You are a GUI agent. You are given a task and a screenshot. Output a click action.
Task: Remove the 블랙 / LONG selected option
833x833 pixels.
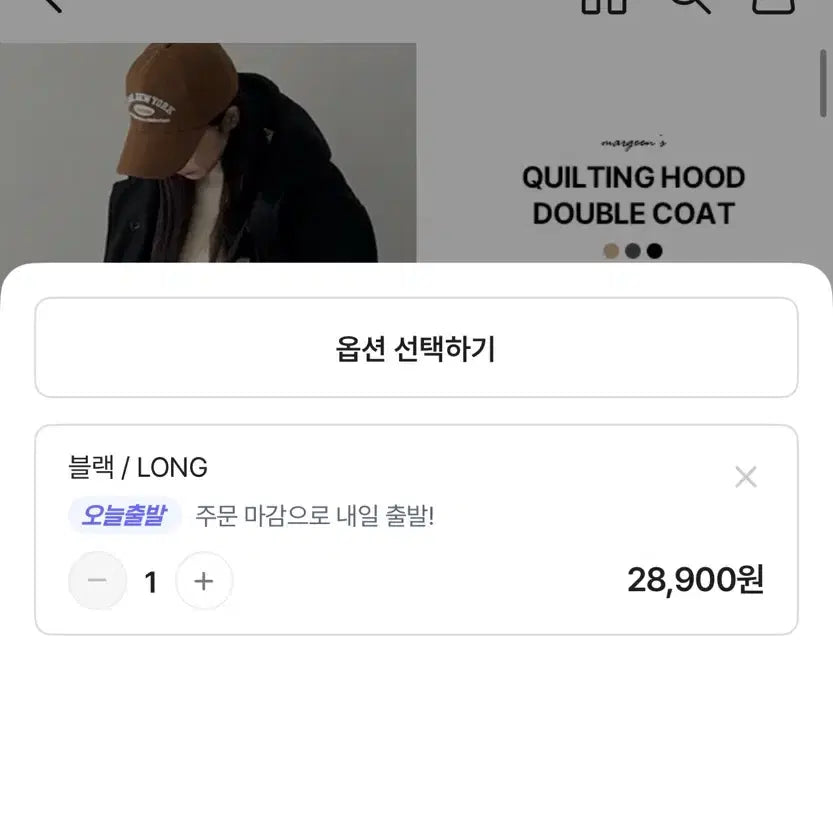click(745, 477)
